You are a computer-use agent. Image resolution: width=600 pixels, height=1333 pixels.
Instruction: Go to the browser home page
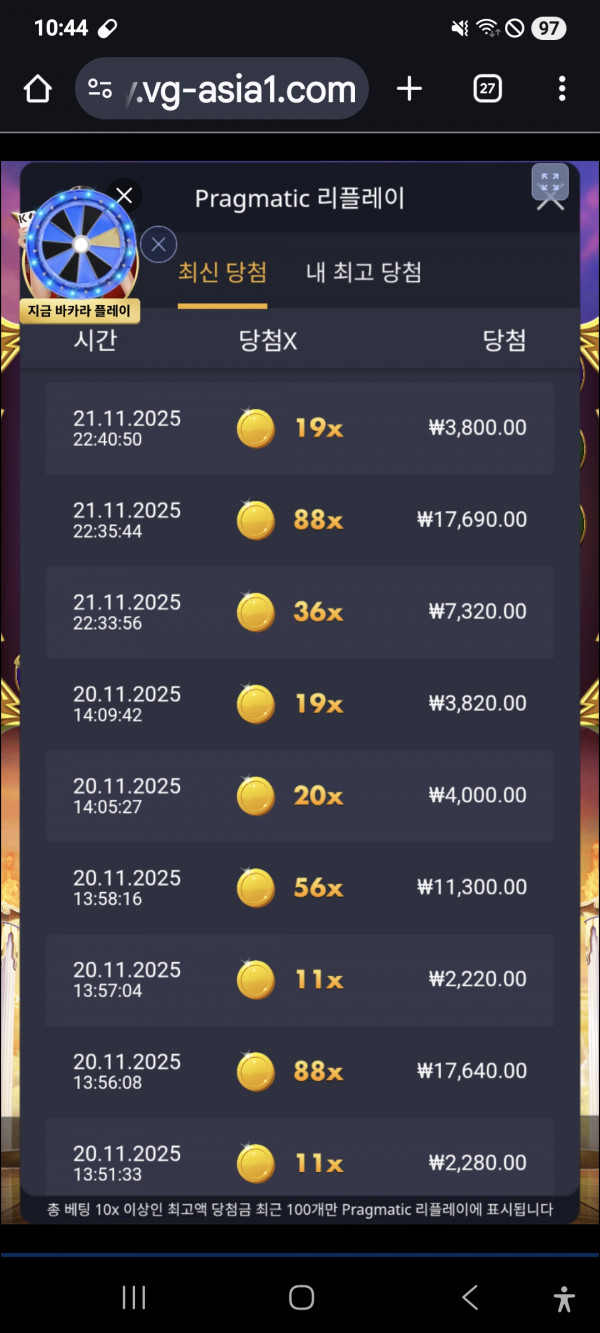pos(37,89)
